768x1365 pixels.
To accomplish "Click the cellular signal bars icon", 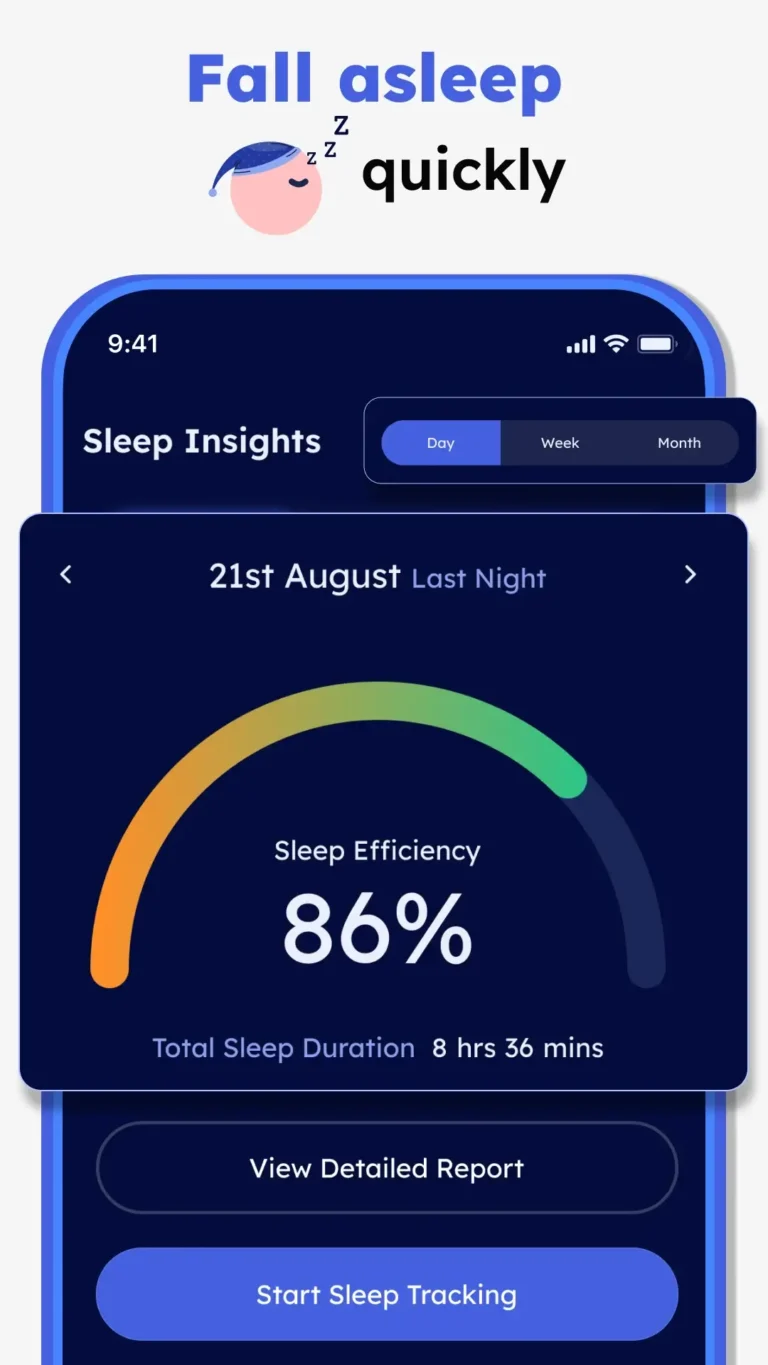I will 580,343.
